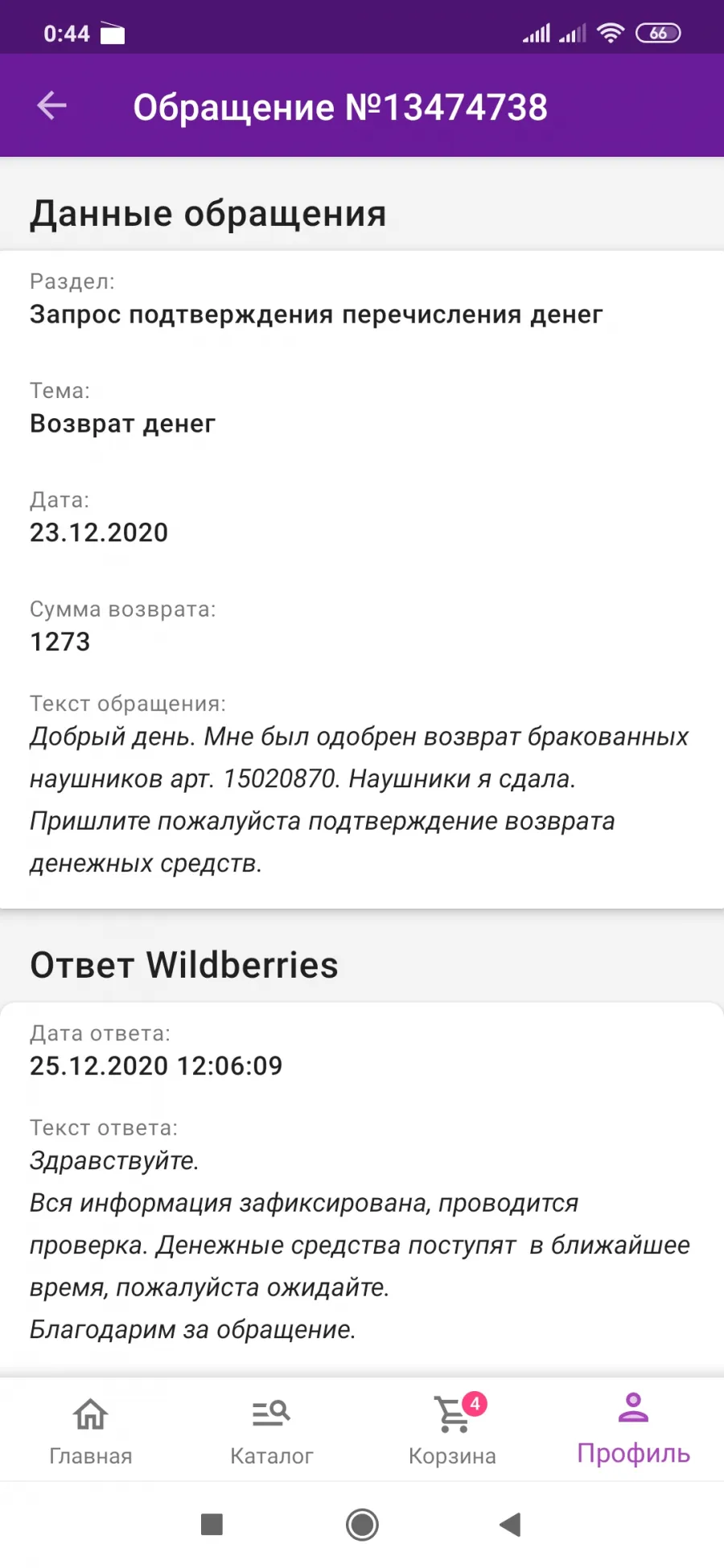The height and width of the screenshot is (1568, 724).
Task: Open the Каталог tab
Action: tap(271, 1430)
